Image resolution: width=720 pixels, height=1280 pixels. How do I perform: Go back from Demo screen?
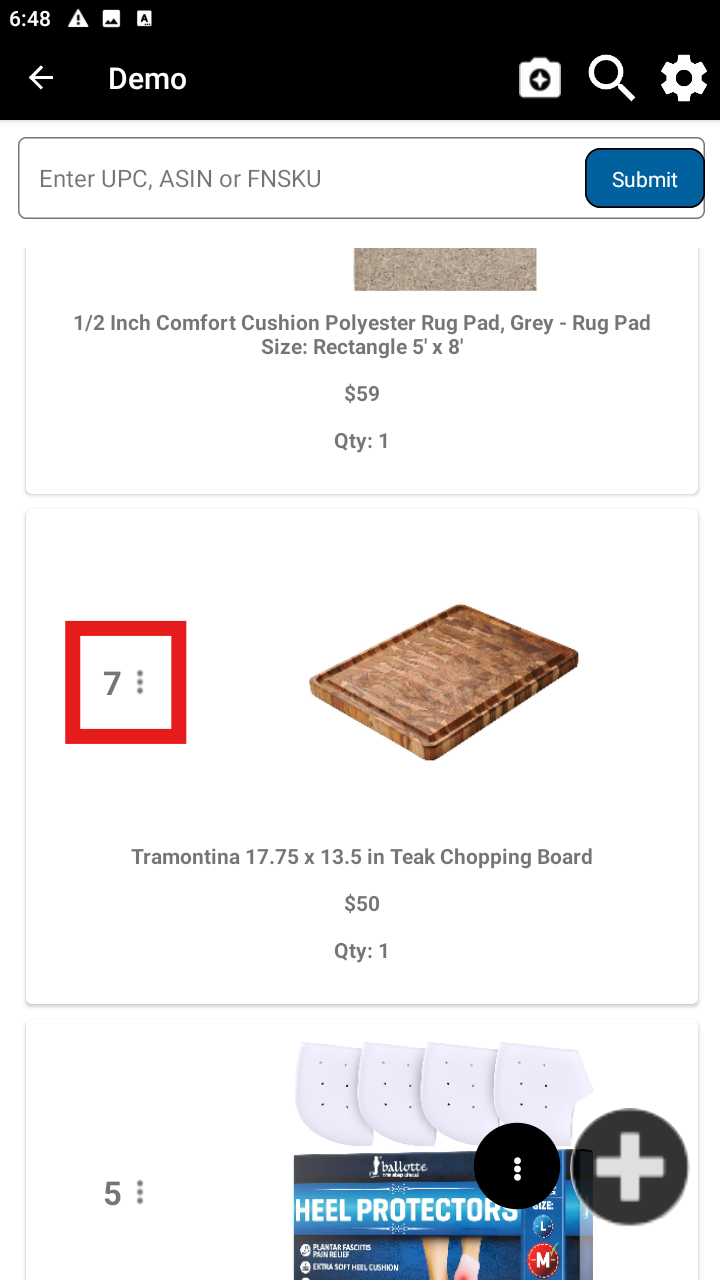[41, 78]
